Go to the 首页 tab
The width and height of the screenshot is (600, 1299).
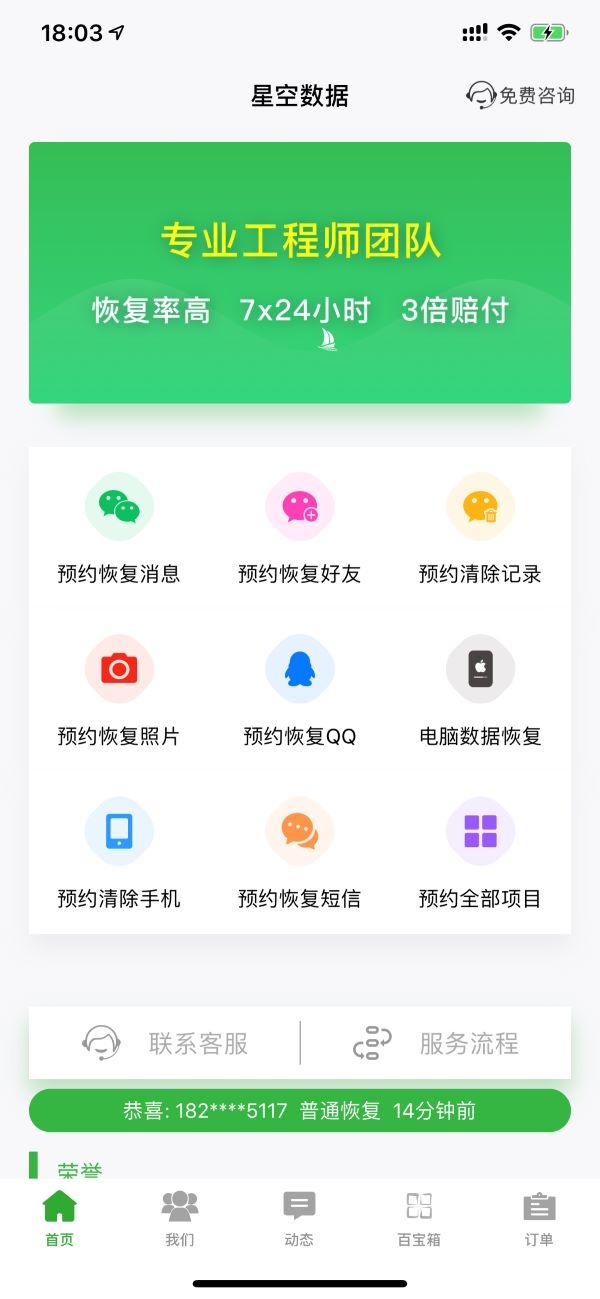tap(60, 1218)
